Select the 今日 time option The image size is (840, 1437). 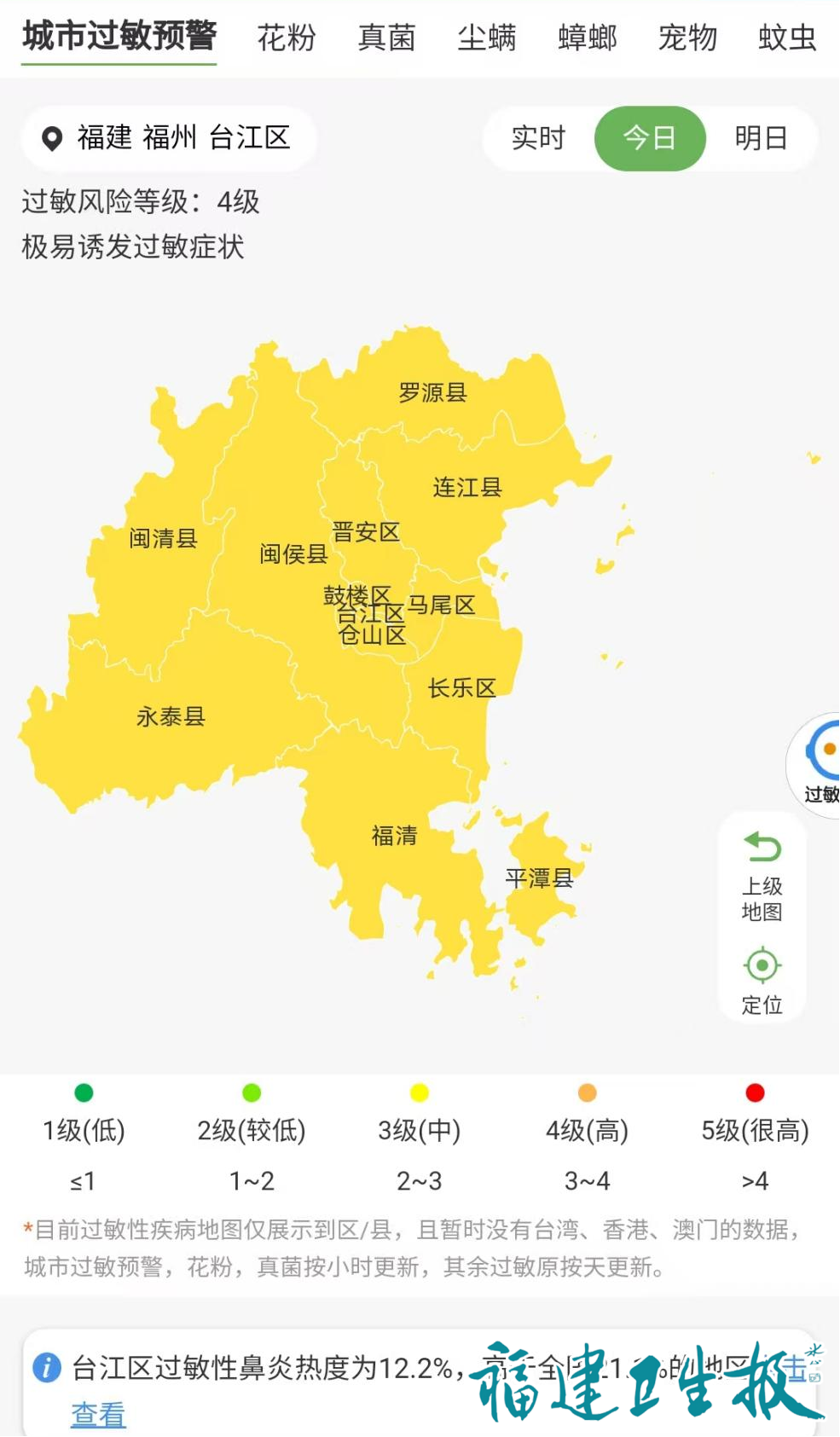click(x=650, y=137)
